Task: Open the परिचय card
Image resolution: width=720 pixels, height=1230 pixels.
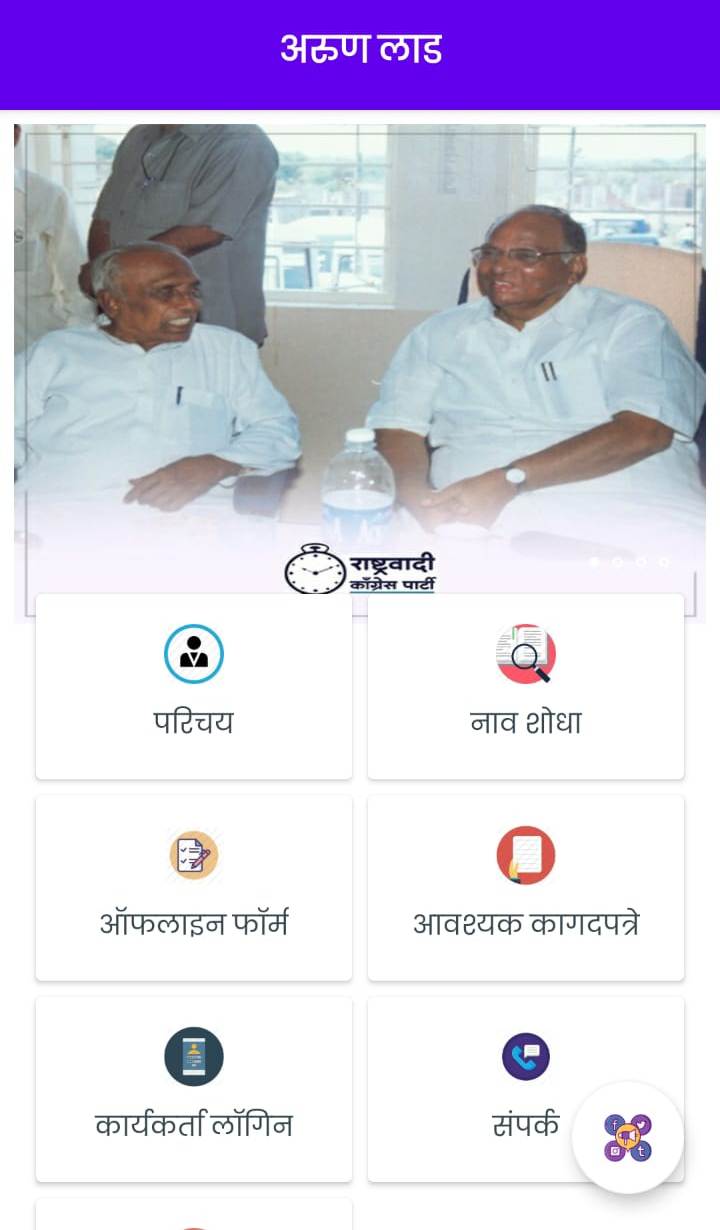Action: 194,686
